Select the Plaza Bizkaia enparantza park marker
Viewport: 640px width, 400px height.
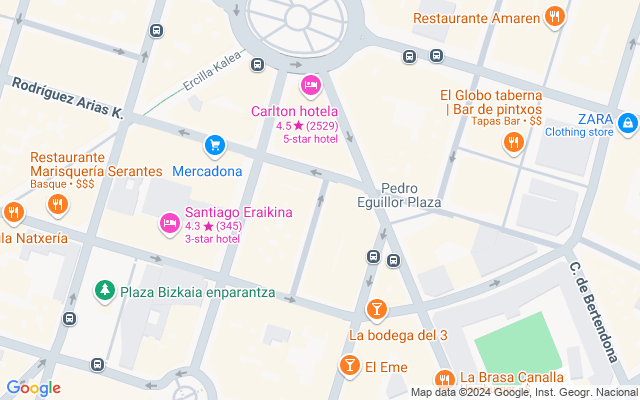click(x=104, y=291)
